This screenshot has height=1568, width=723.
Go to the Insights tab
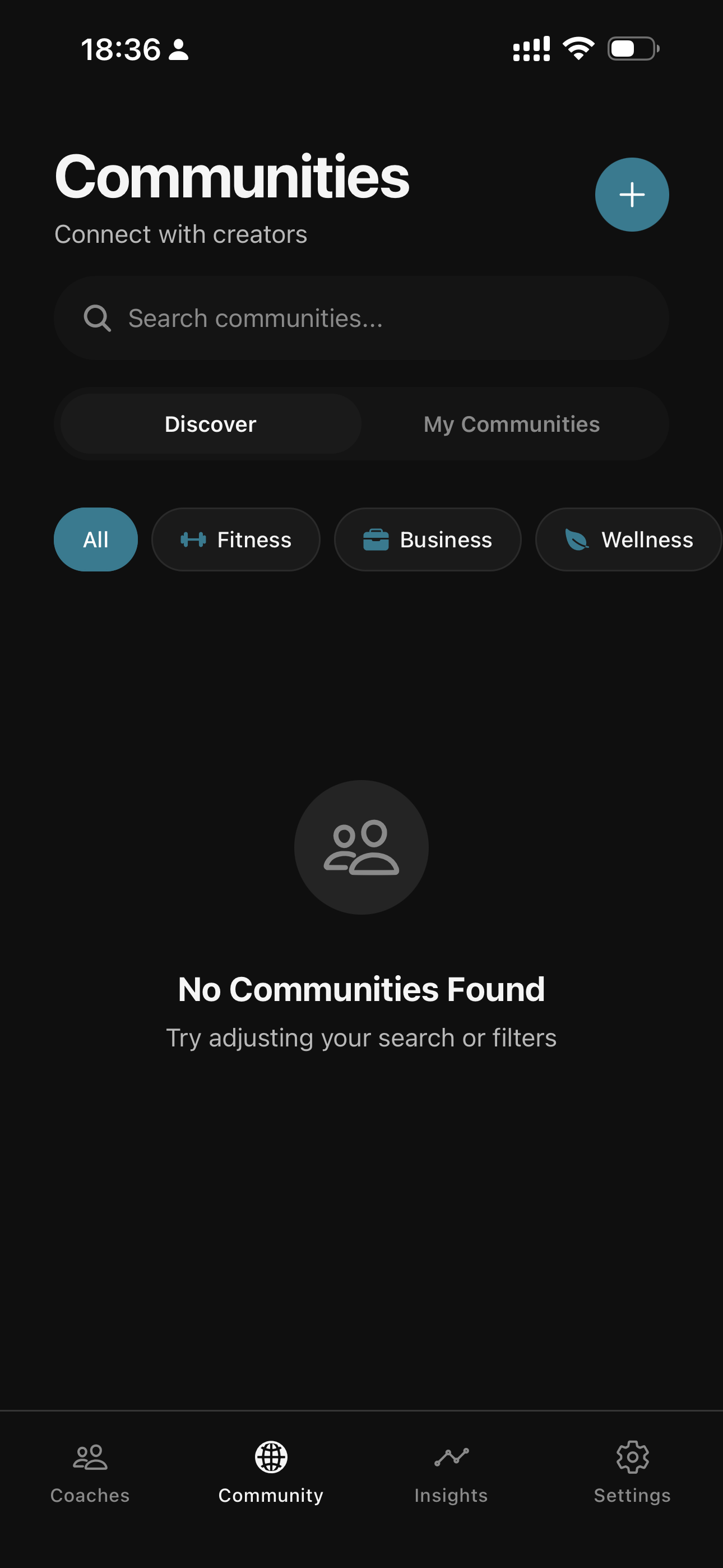pos(451,1472)
